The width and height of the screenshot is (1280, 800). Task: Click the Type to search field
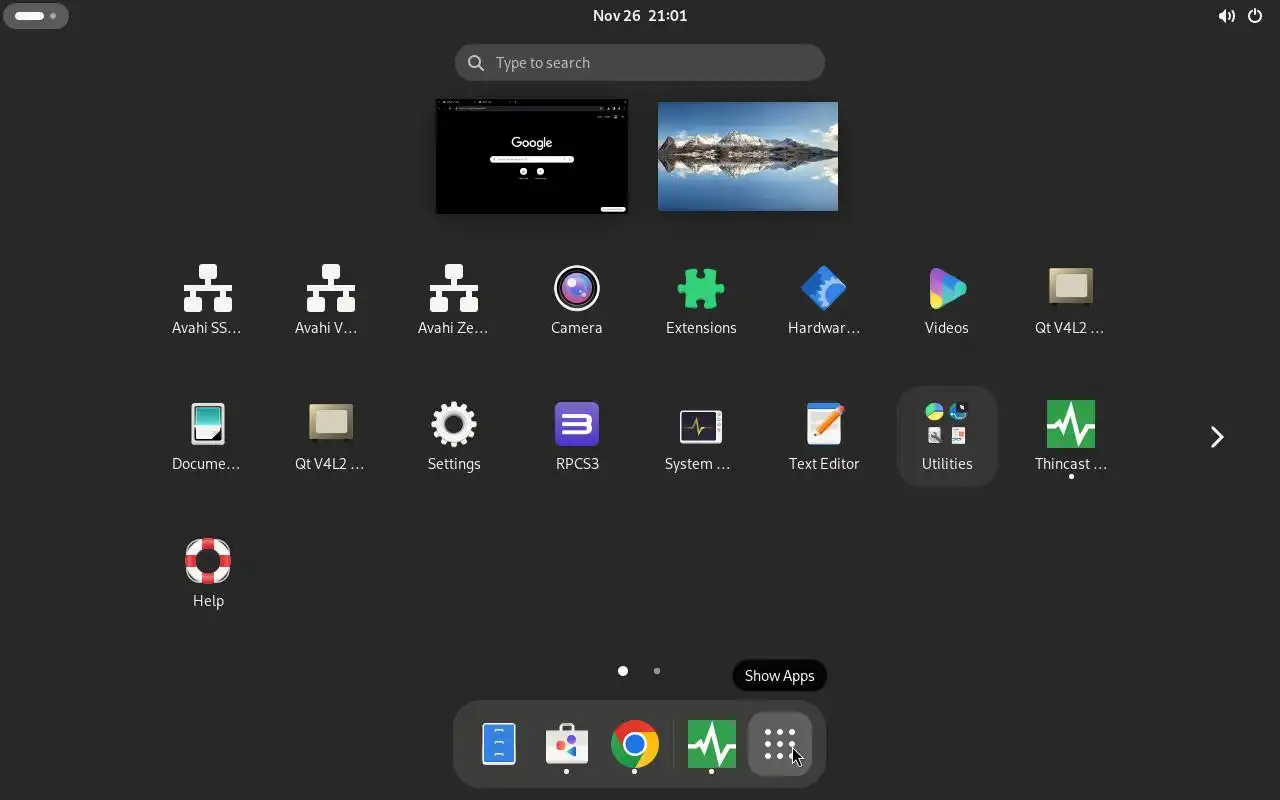coord(640,63)
